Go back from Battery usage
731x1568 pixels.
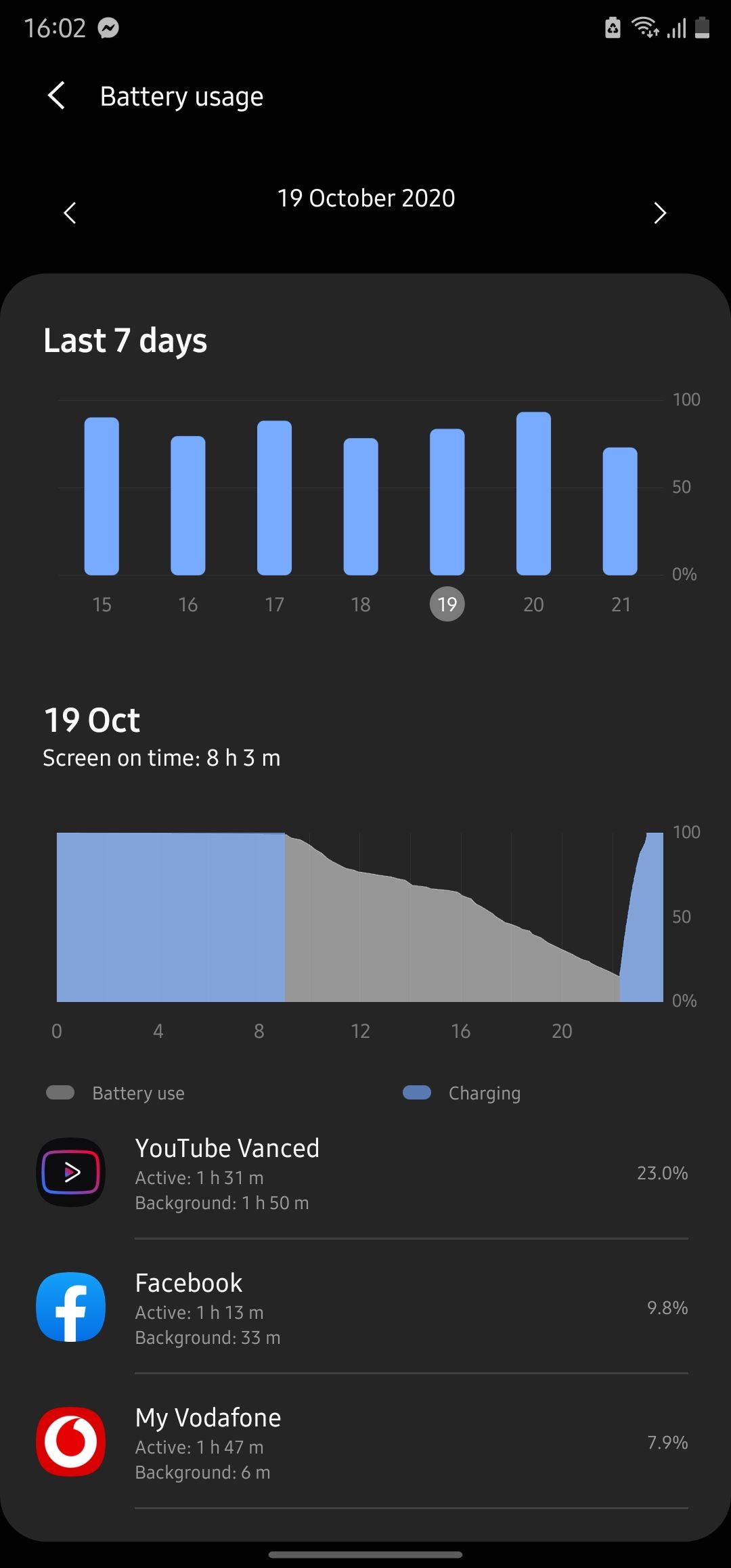pyautogui.click(x=57, y=96)
